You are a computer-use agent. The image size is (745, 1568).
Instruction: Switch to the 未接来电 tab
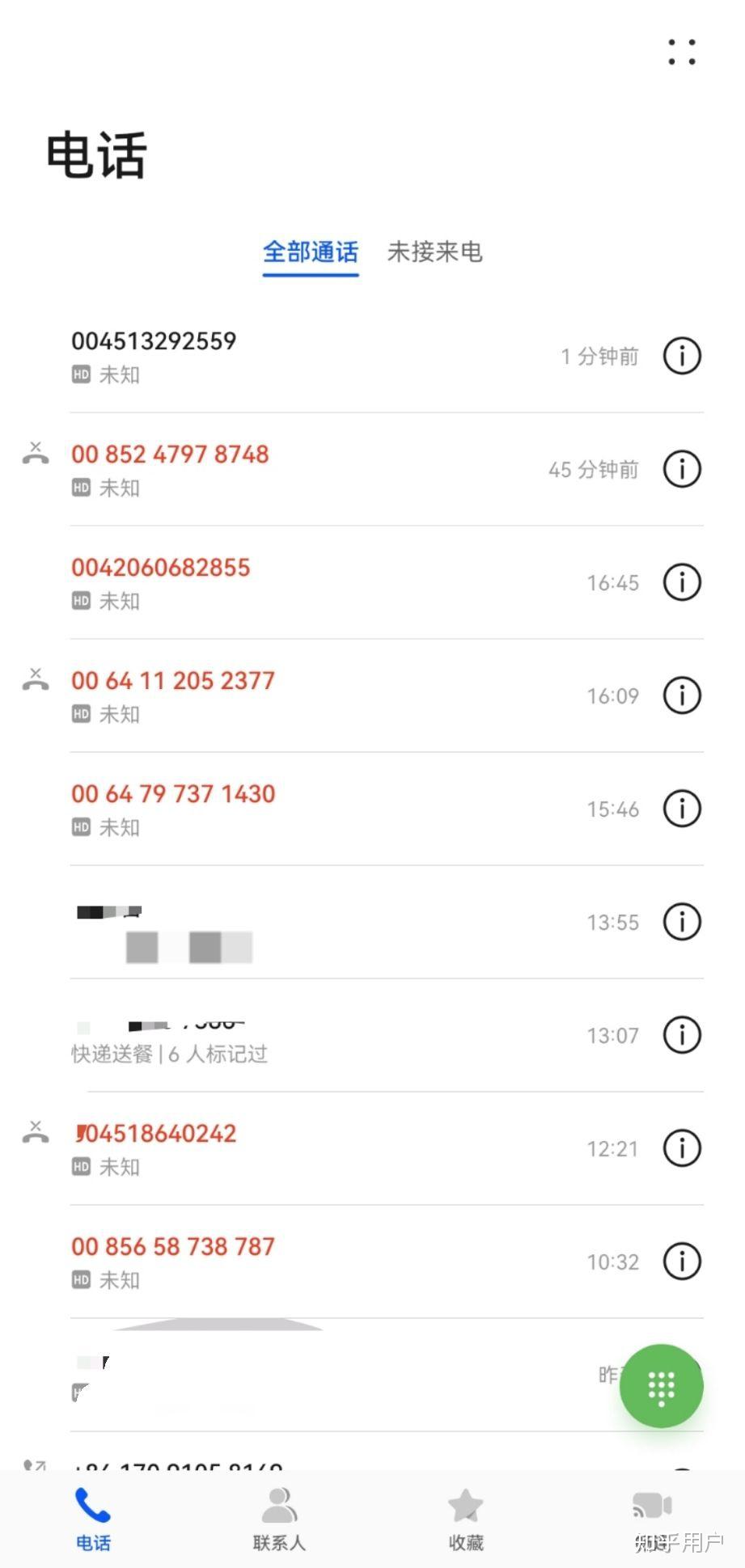(434, 252)
